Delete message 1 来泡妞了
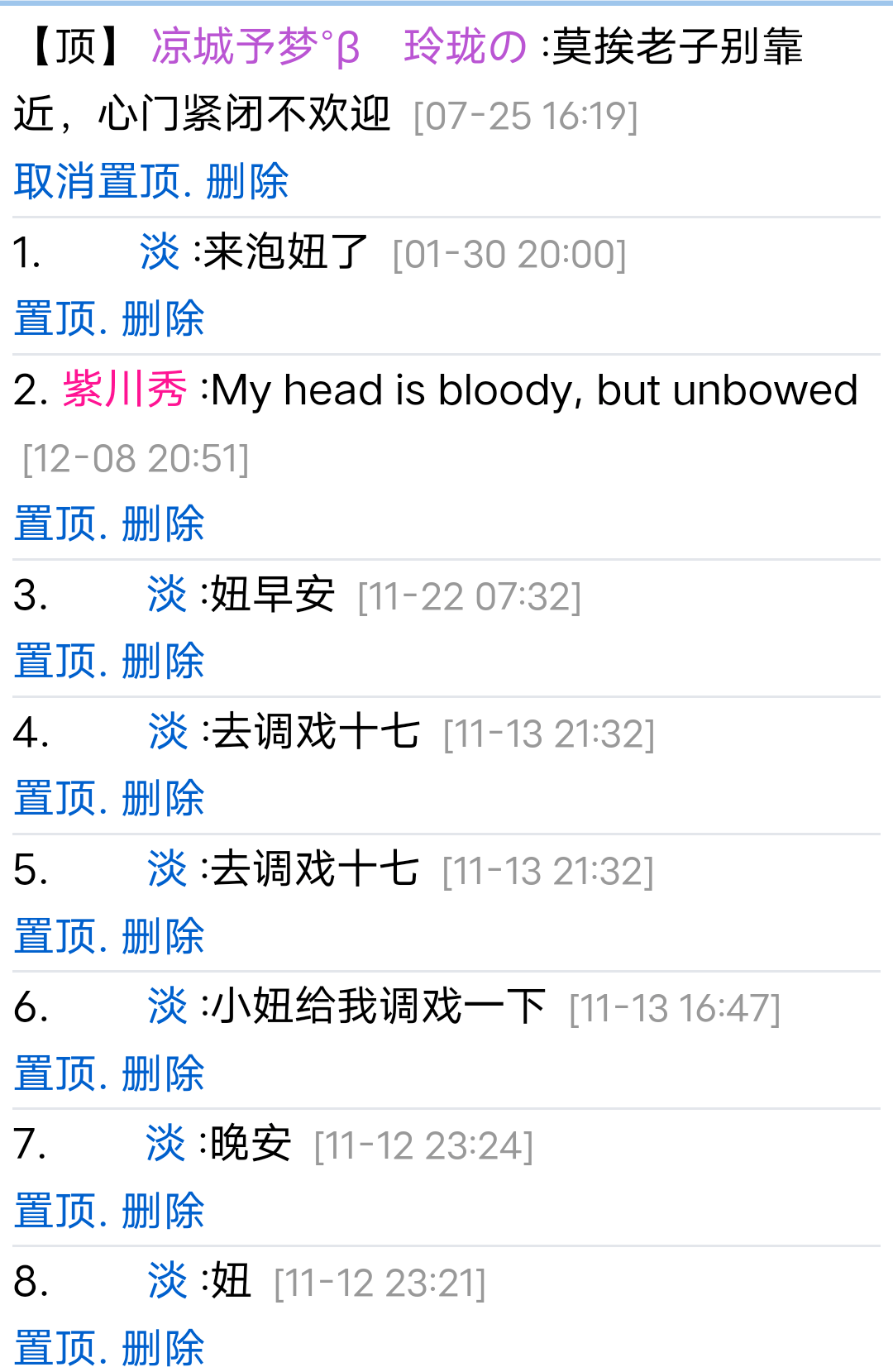Screen dimensions: 893x1372 pos(163,319)
